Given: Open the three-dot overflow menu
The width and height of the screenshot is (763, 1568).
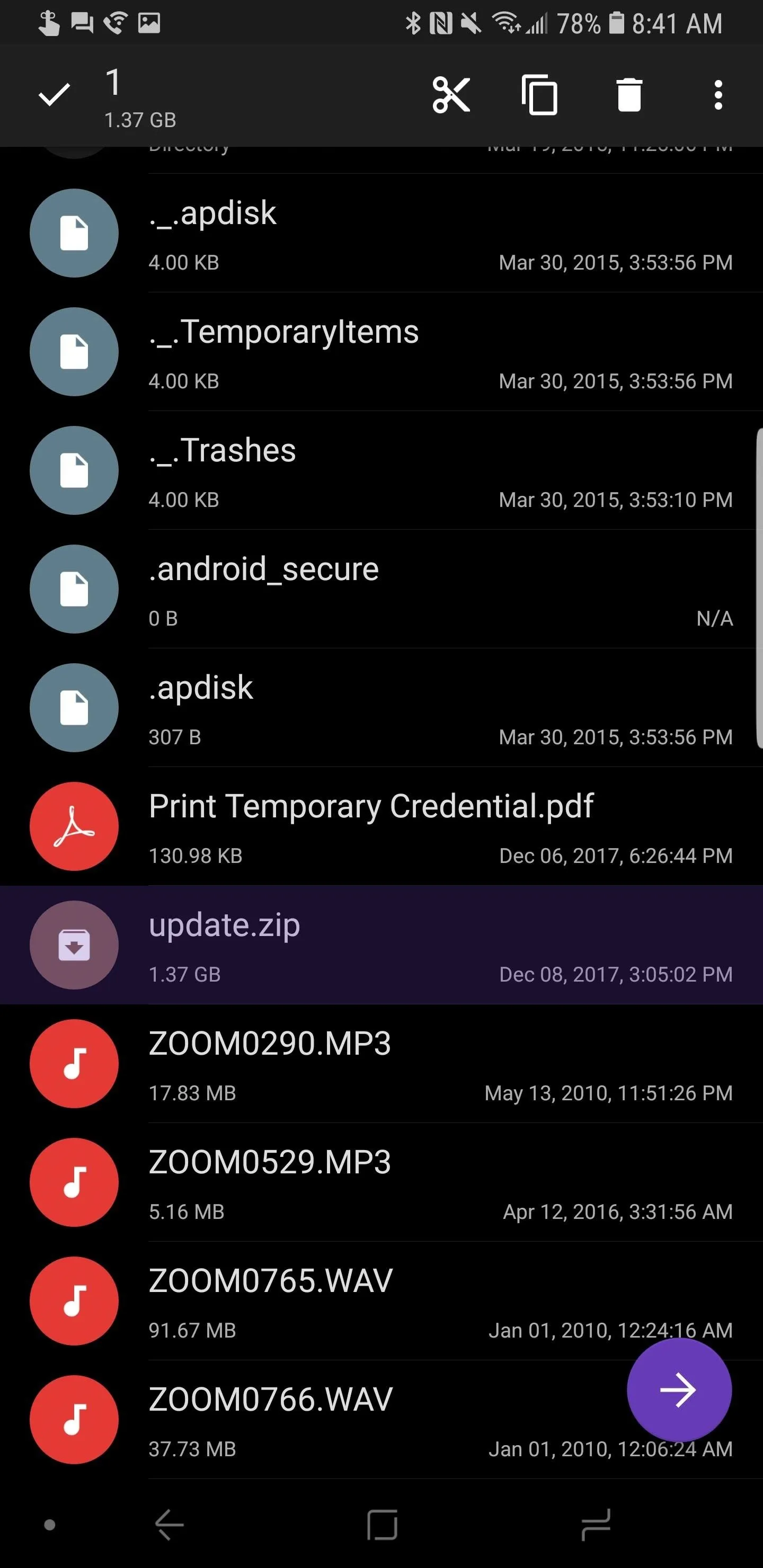Looking at the screenshot, I should [718, 94].
